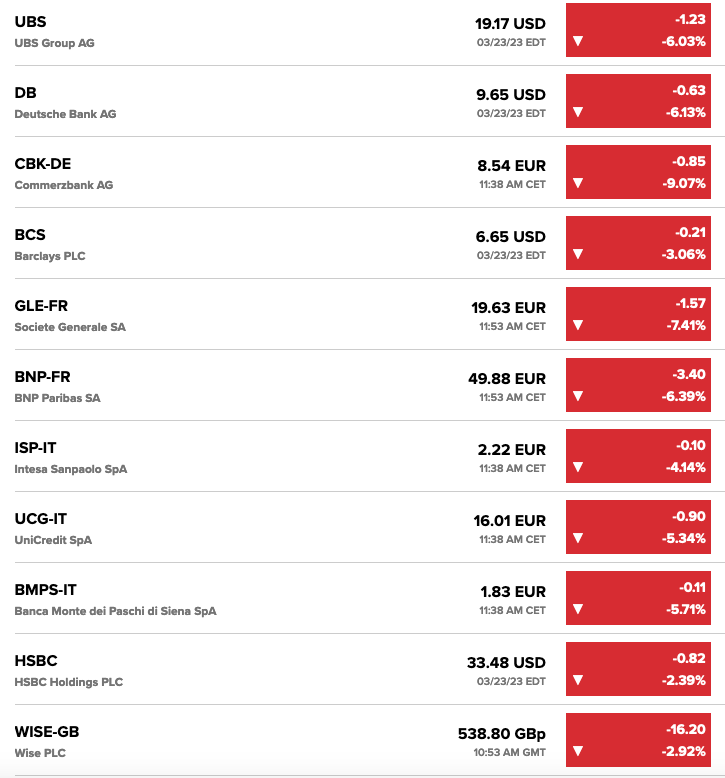The image size is (725, 778).
Task: Select Banca Monte dei Paschi di Siena
Action: click(48, 590)
